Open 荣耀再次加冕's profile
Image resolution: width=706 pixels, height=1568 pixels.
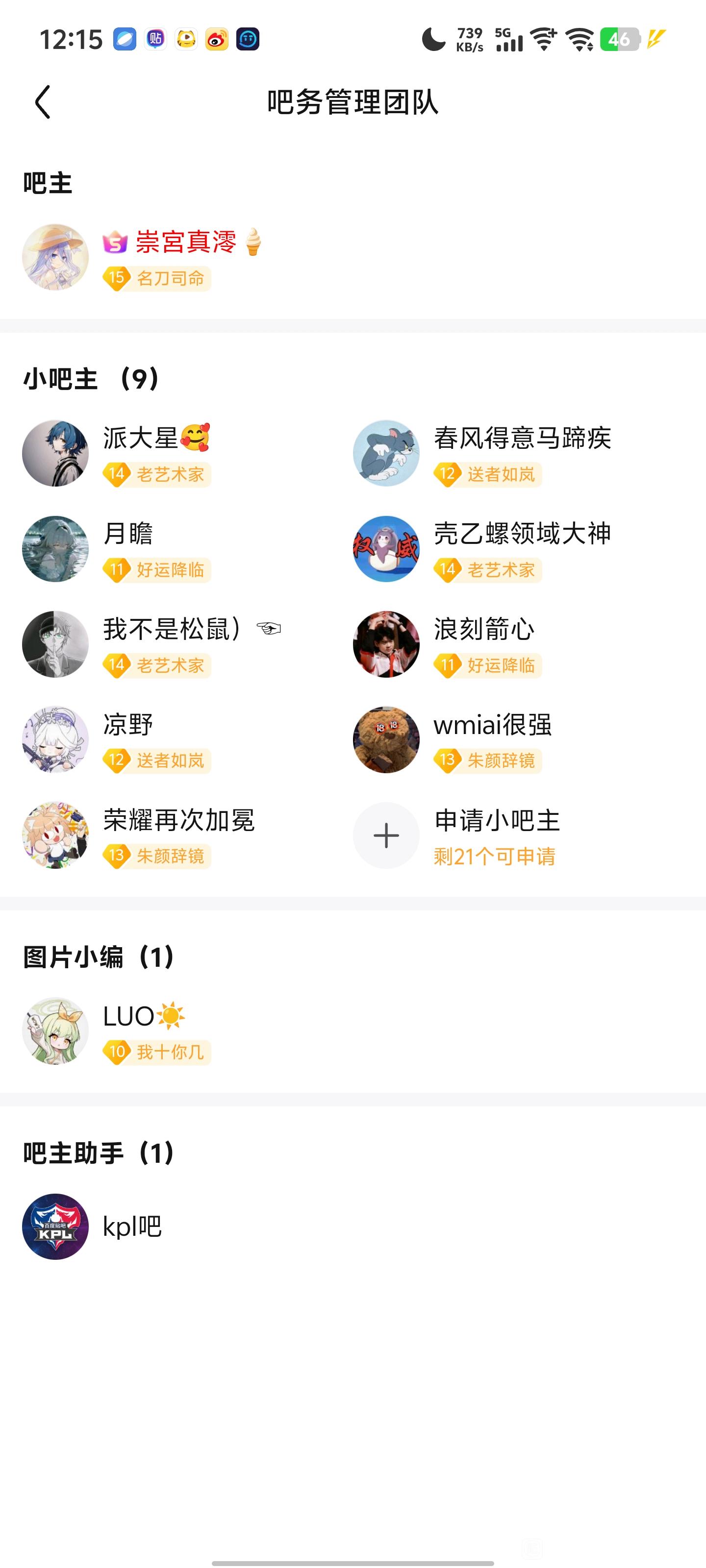(55, 835)
